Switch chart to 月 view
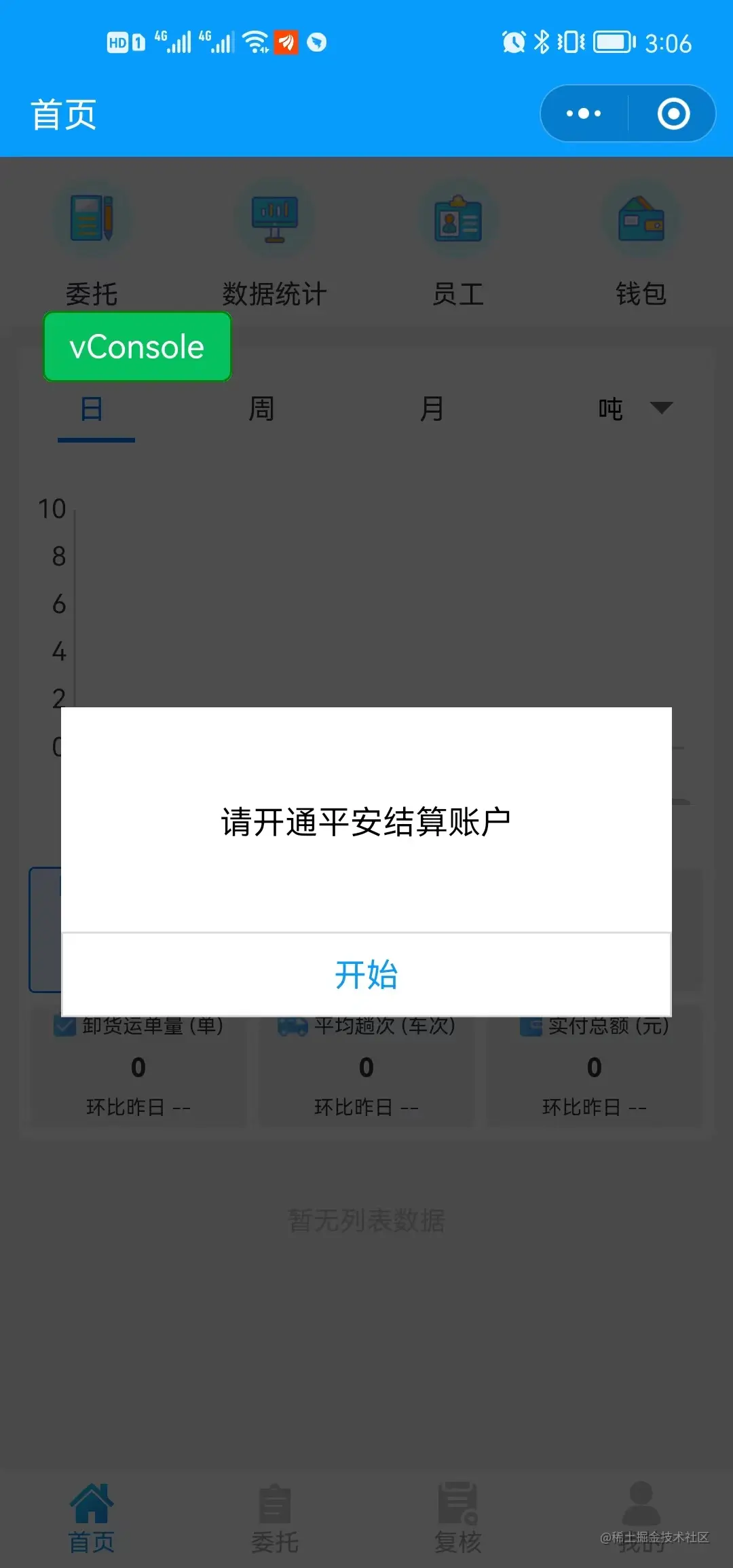733x1568 pixels. coord(432,409)
